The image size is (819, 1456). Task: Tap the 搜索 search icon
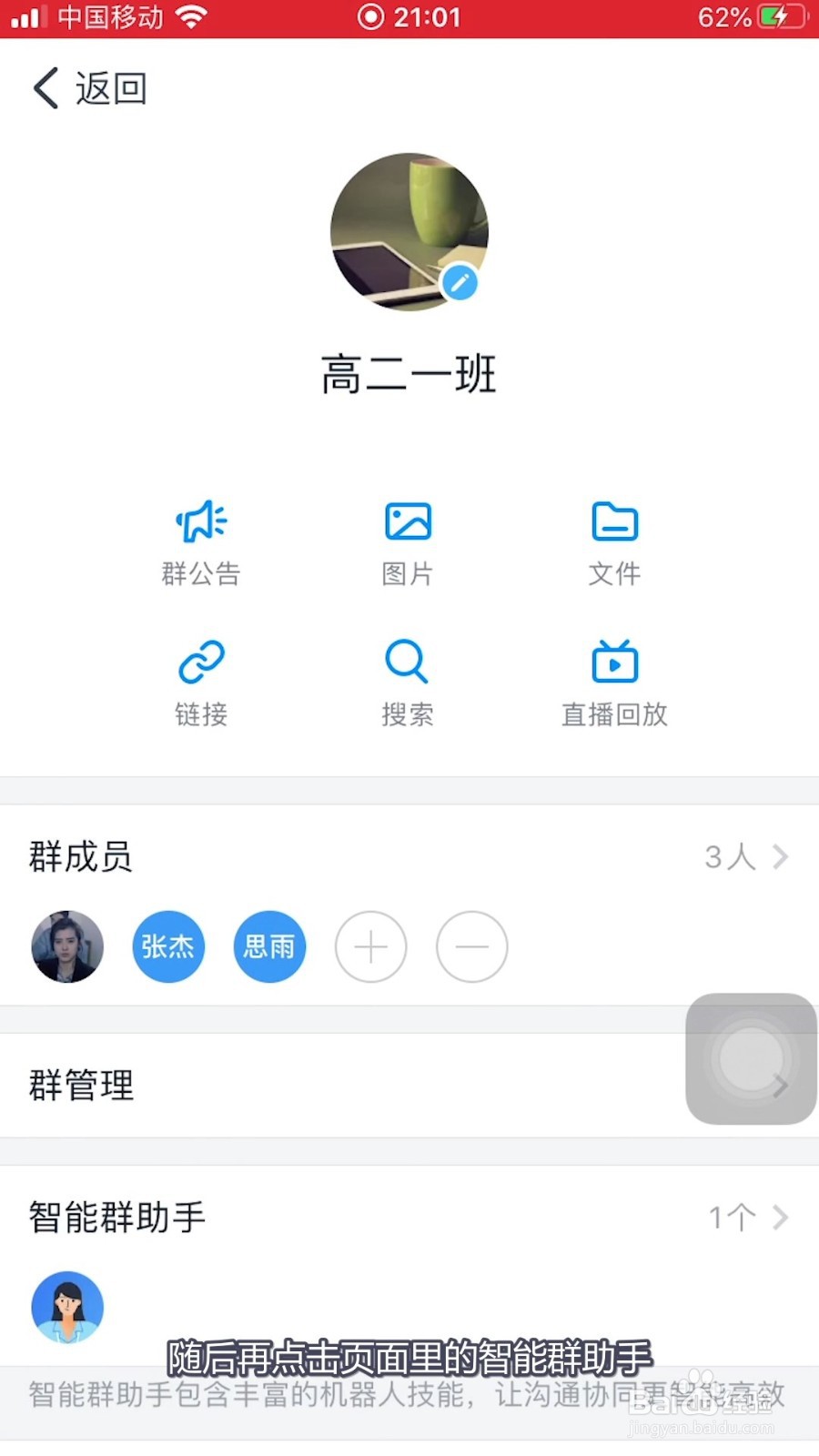(408, 680)
